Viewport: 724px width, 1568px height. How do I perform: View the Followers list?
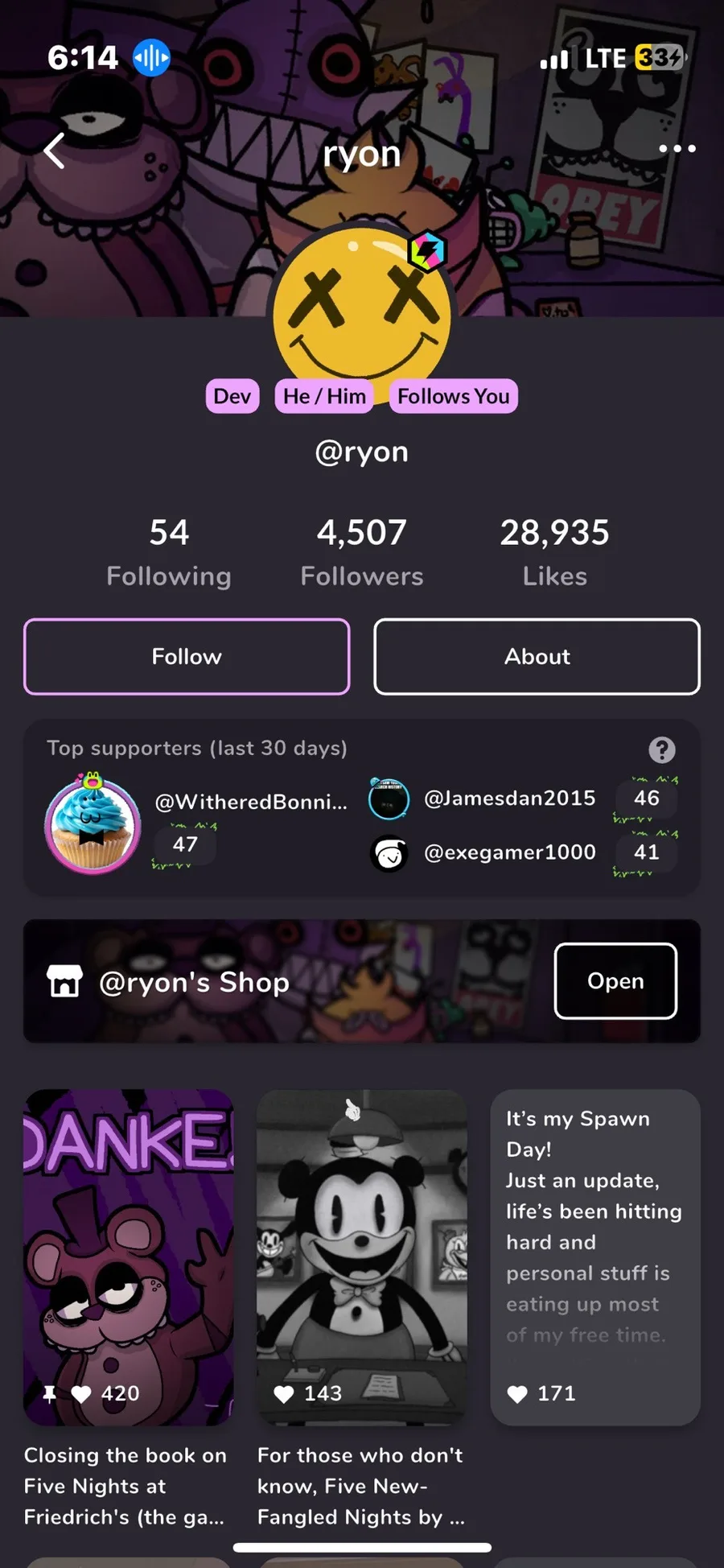tap(361, 552)
